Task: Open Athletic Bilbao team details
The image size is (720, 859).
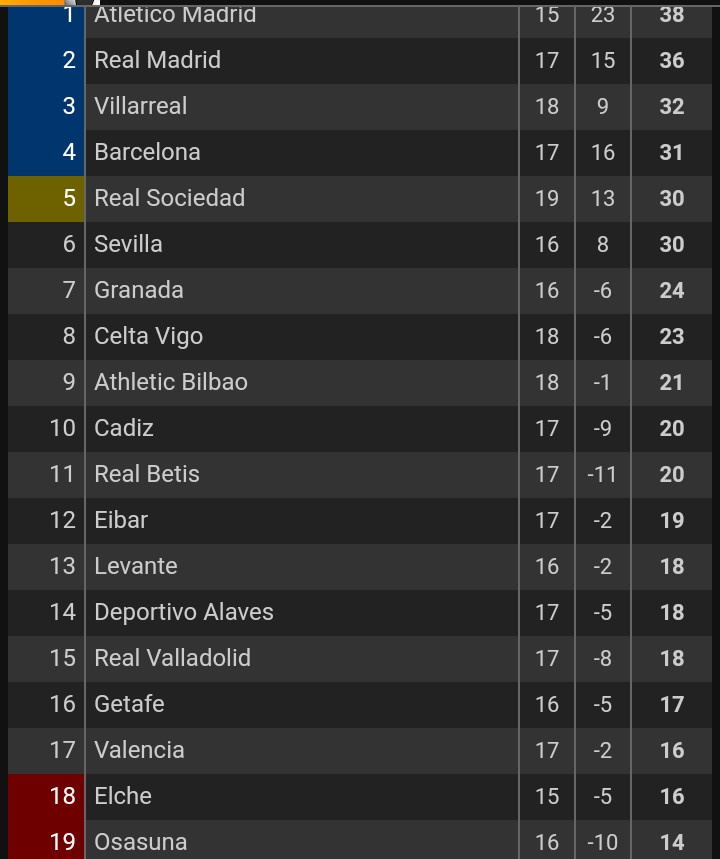Action: [171, 382]
